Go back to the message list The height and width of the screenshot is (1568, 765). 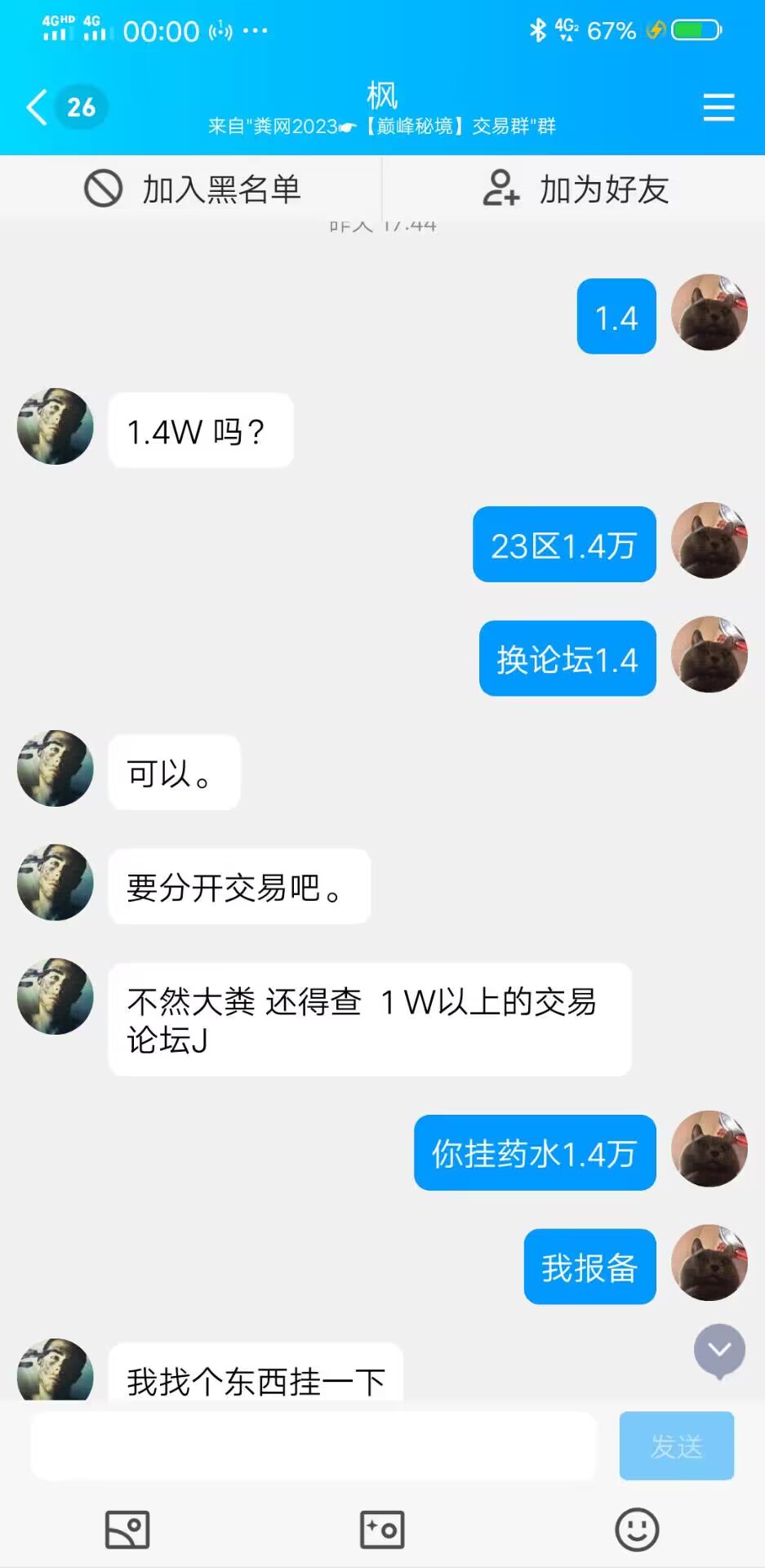pos(37,107)
